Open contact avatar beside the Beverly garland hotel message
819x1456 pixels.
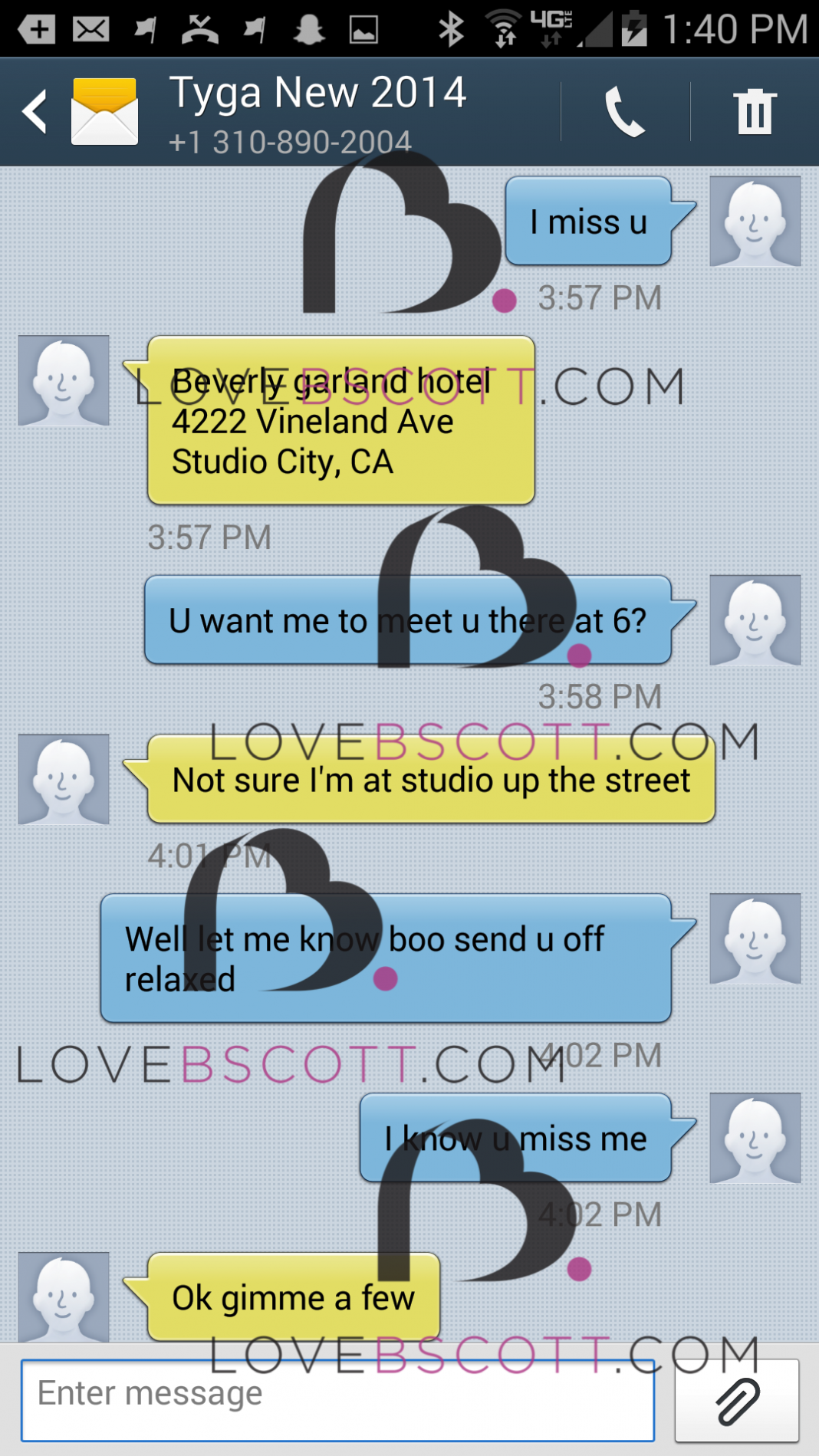(x=64, y=381)
